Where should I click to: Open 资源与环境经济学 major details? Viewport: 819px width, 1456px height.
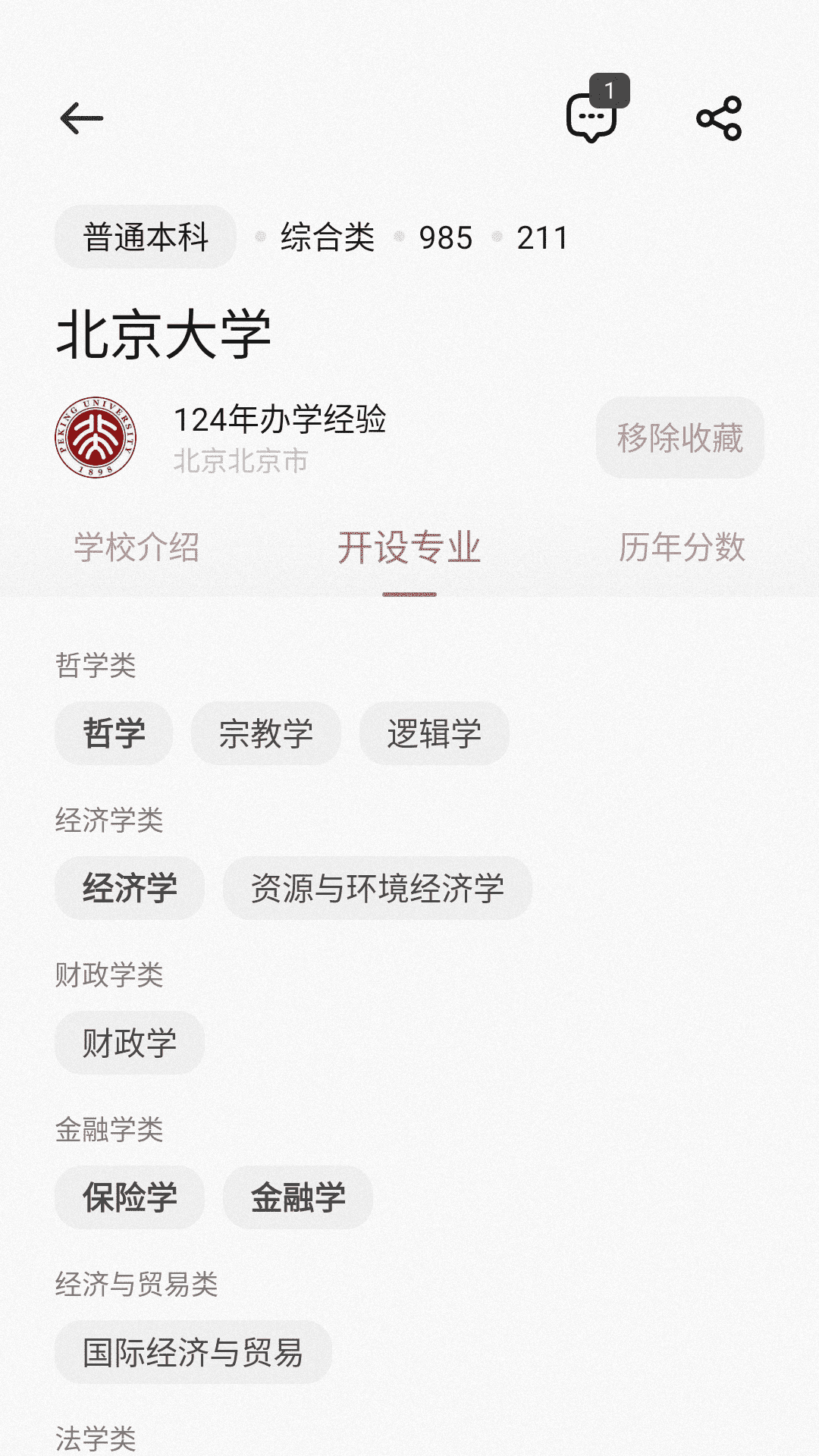(378, 888)
